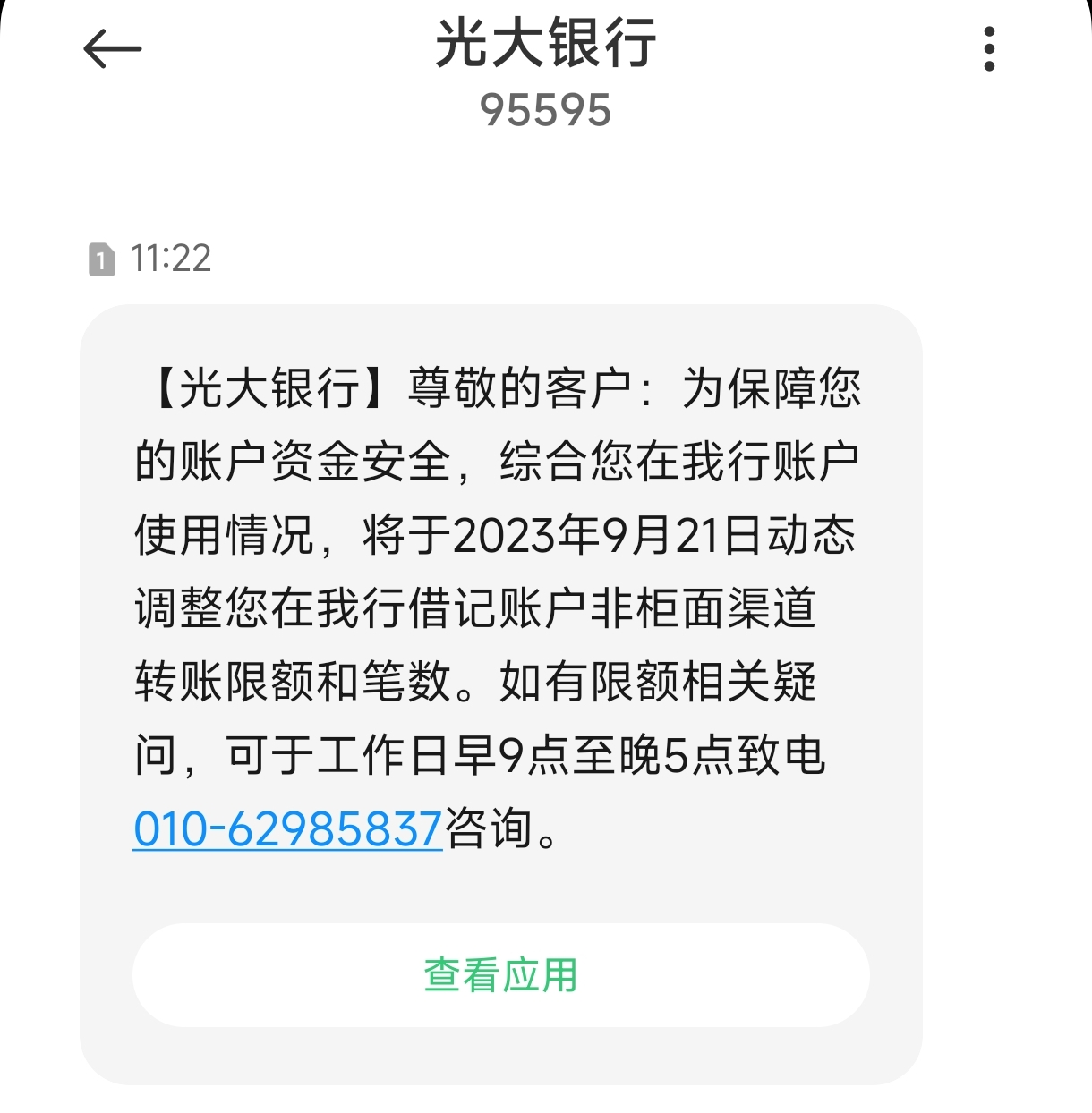Open the three-dot overflow menu

tap(988, 49)
